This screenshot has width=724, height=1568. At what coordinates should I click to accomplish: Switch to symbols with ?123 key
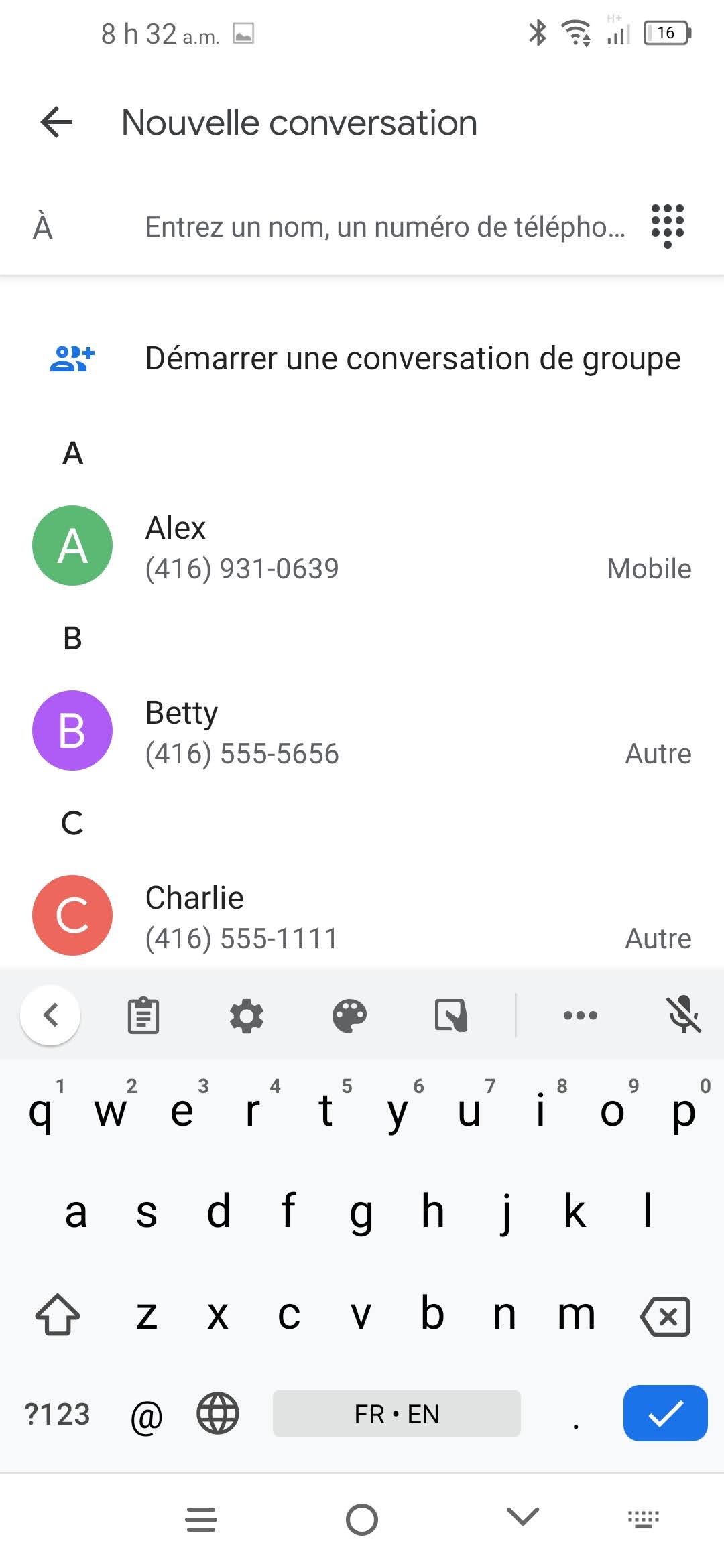click(58, 1415)
